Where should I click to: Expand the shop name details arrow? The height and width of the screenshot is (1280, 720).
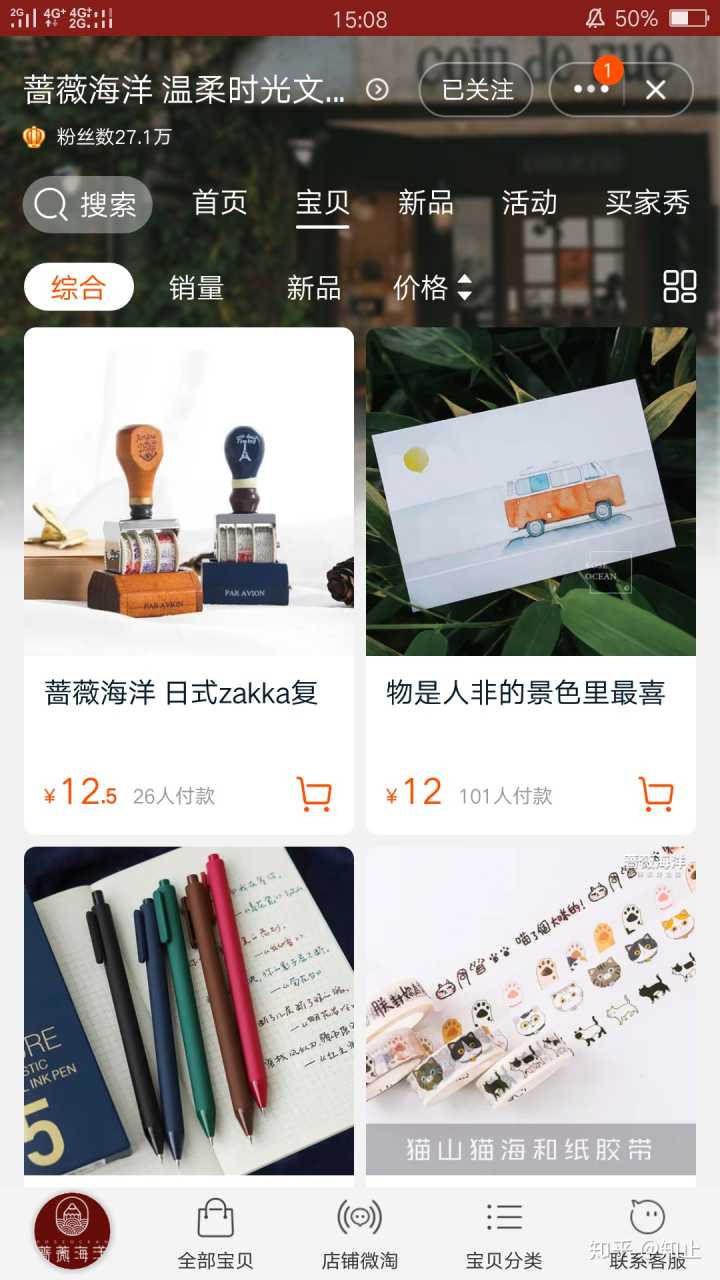click(377, 90)
